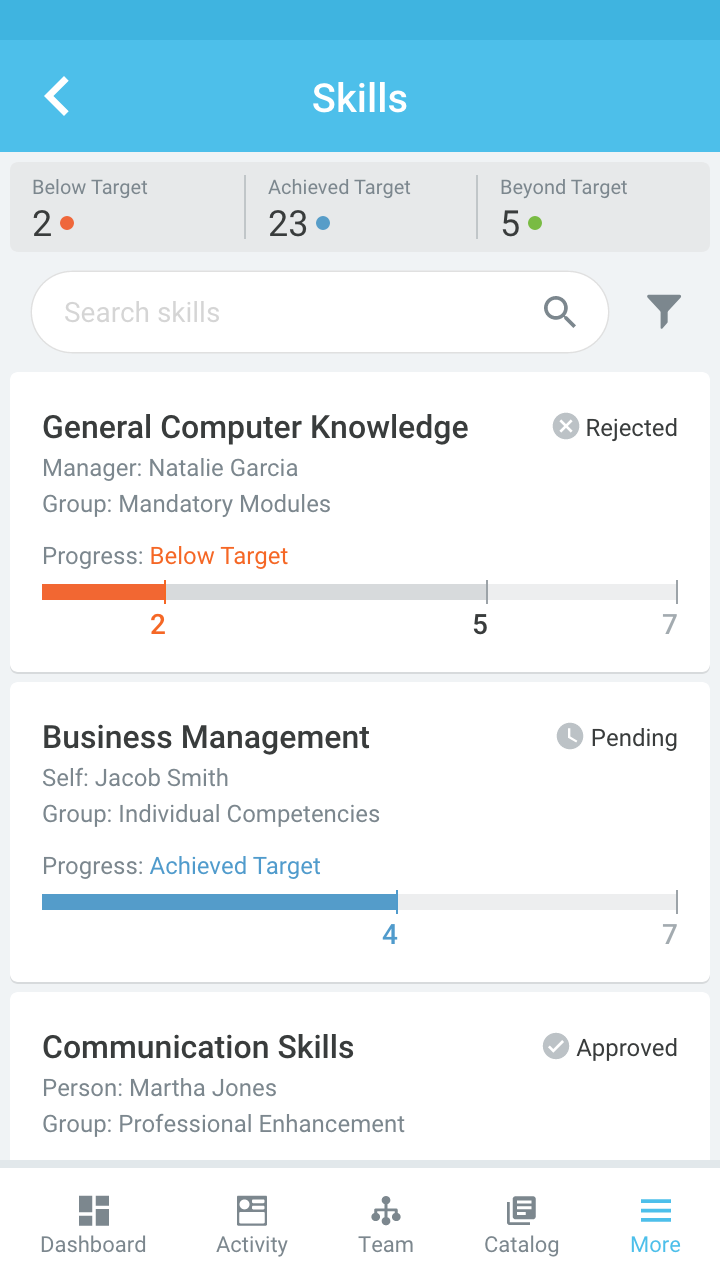
Task: Select the Achieved Target counter
Action: coord(290,207)
